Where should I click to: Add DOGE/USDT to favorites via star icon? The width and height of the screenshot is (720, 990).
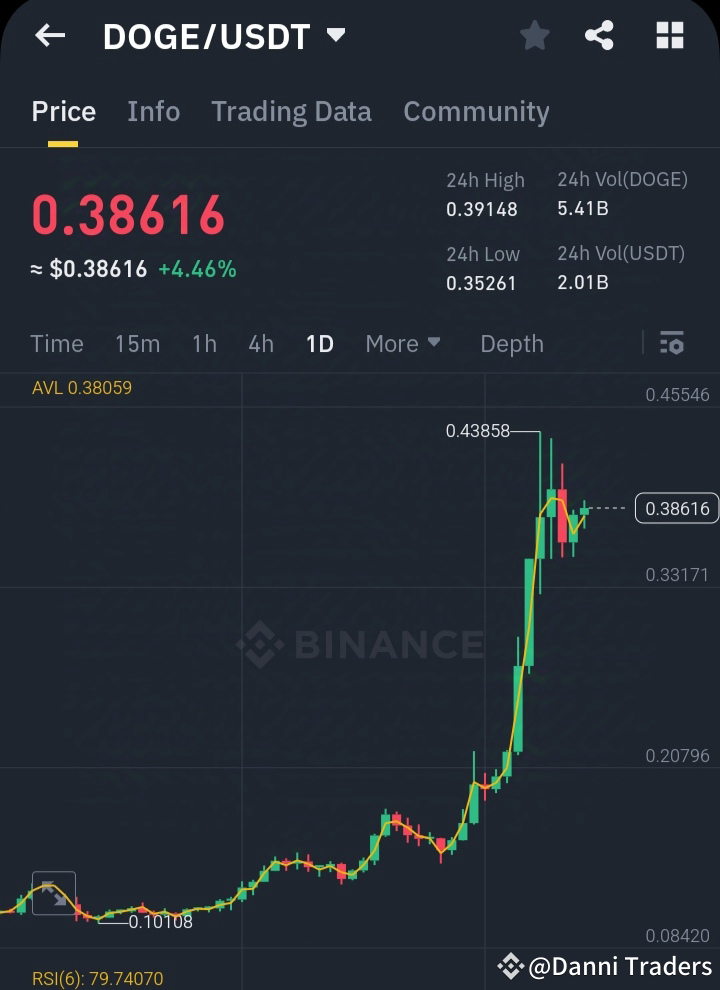point(534,36)
